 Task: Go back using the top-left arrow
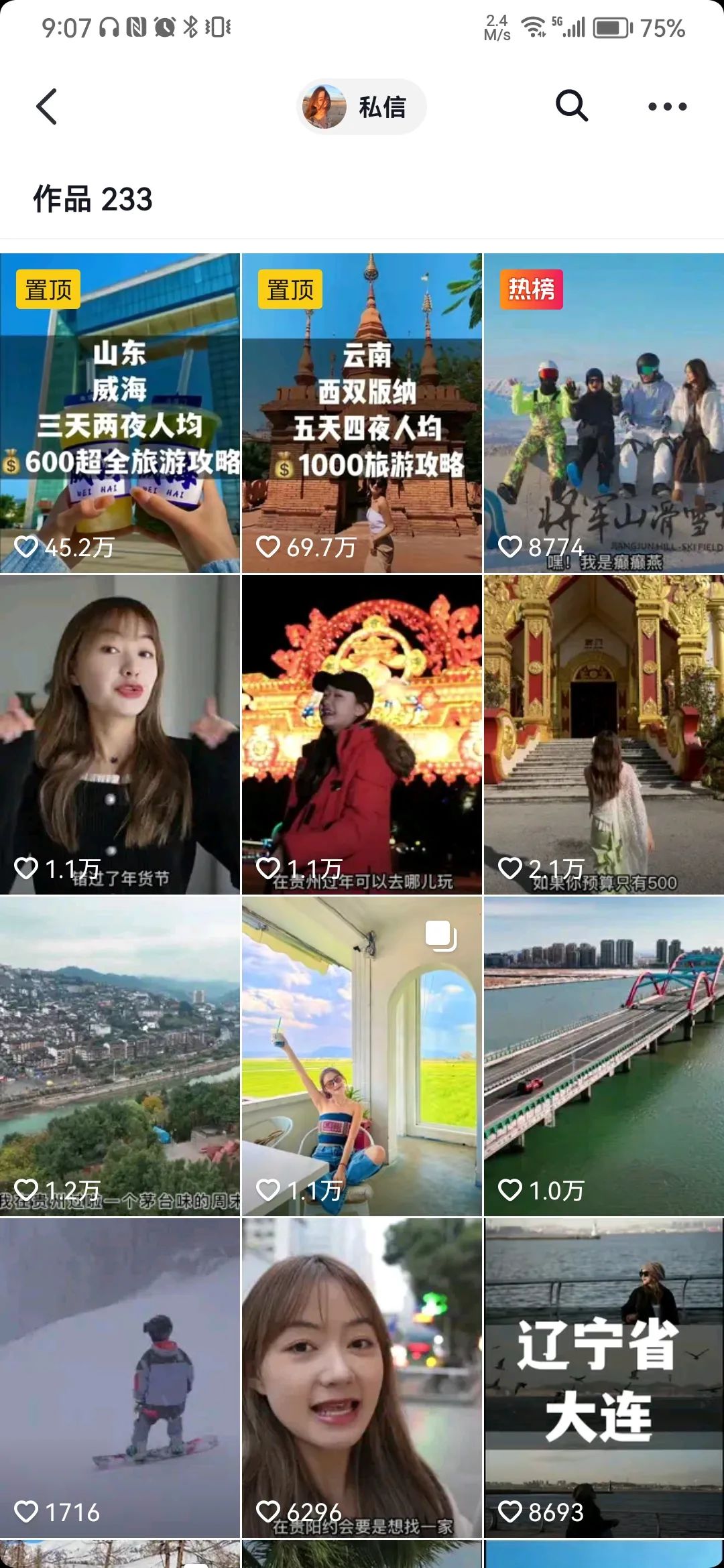coord(47,107)
